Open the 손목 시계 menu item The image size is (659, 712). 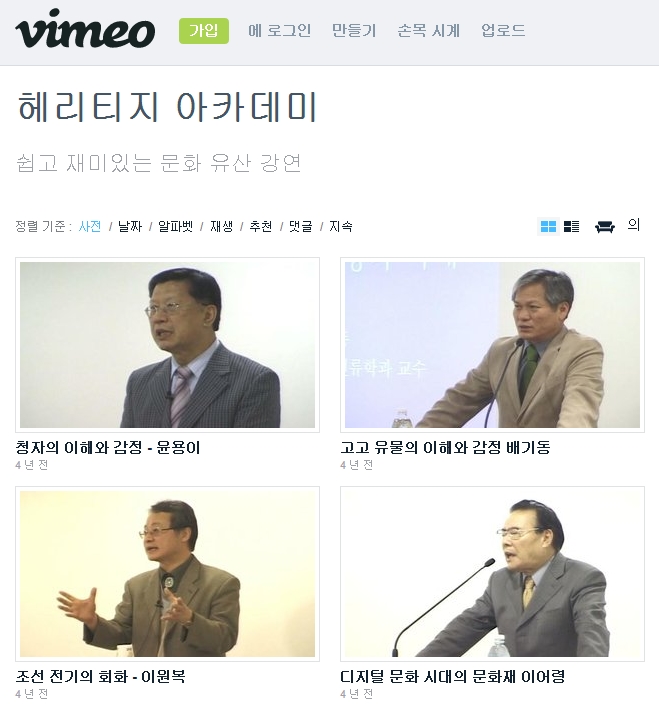point(428,31)
